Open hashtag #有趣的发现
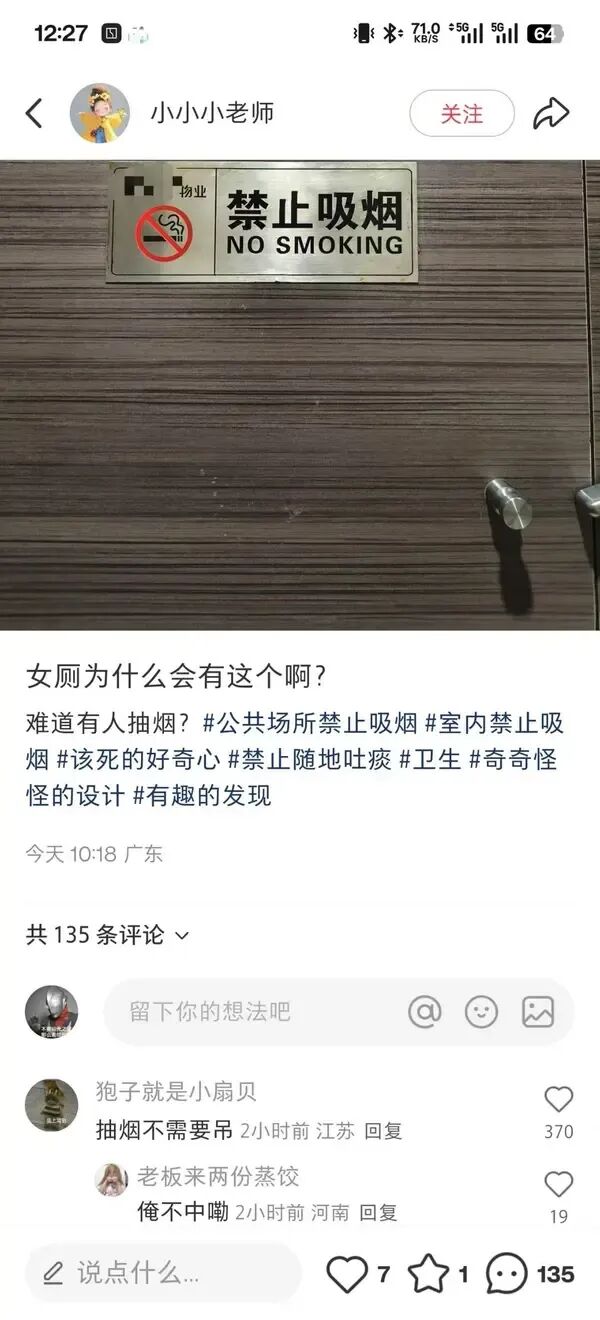Image resolution: width=600 pixels, height=1320 pixels. click(203, 795)
